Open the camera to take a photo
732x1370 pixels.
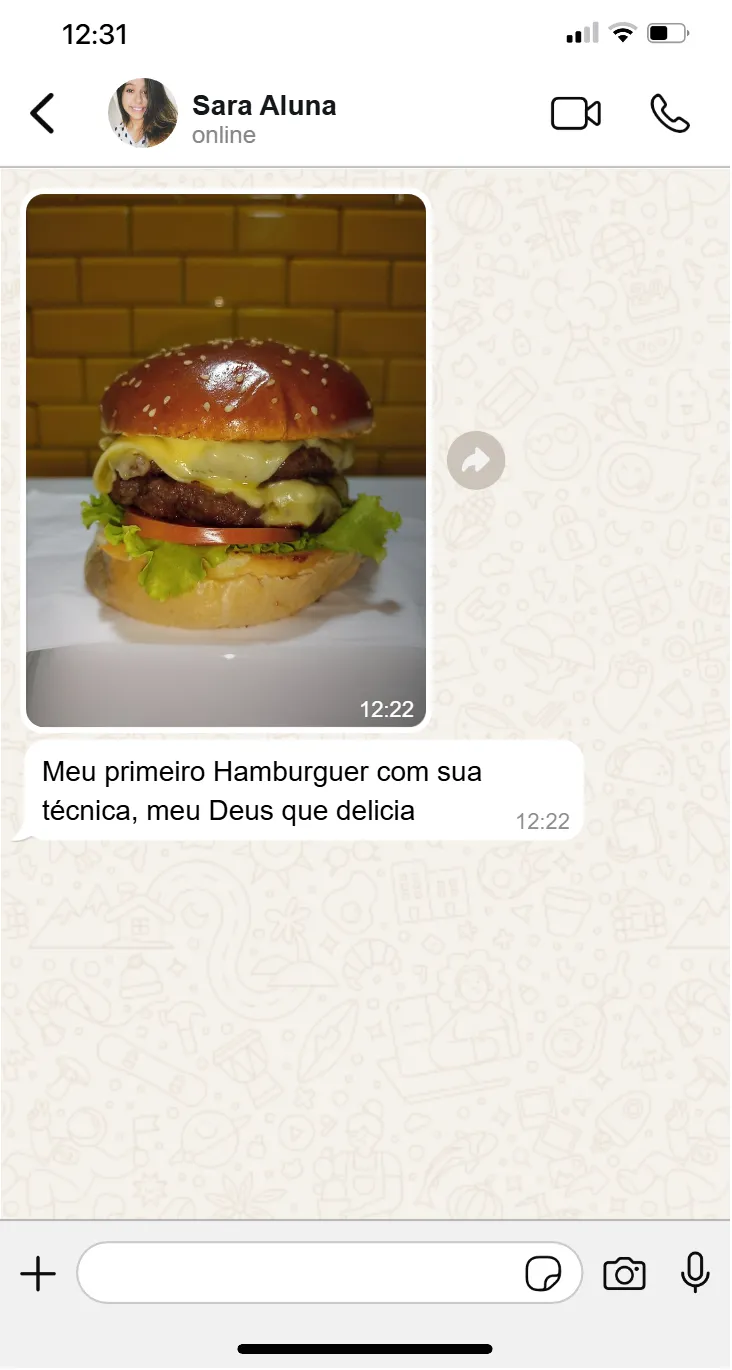coord(624,1274)
